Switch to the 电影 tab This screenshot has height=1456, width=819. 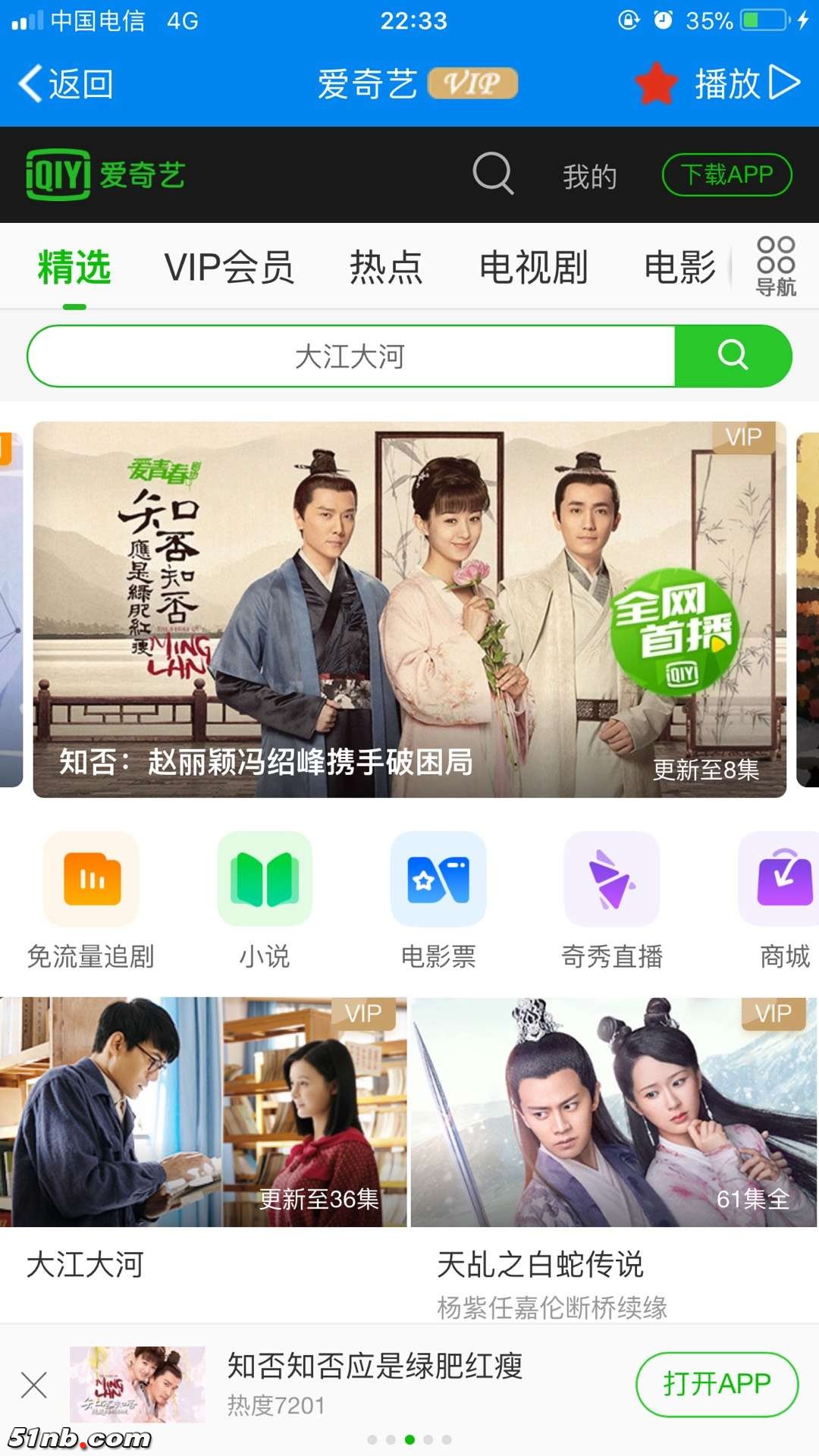(x=679, y=267)
